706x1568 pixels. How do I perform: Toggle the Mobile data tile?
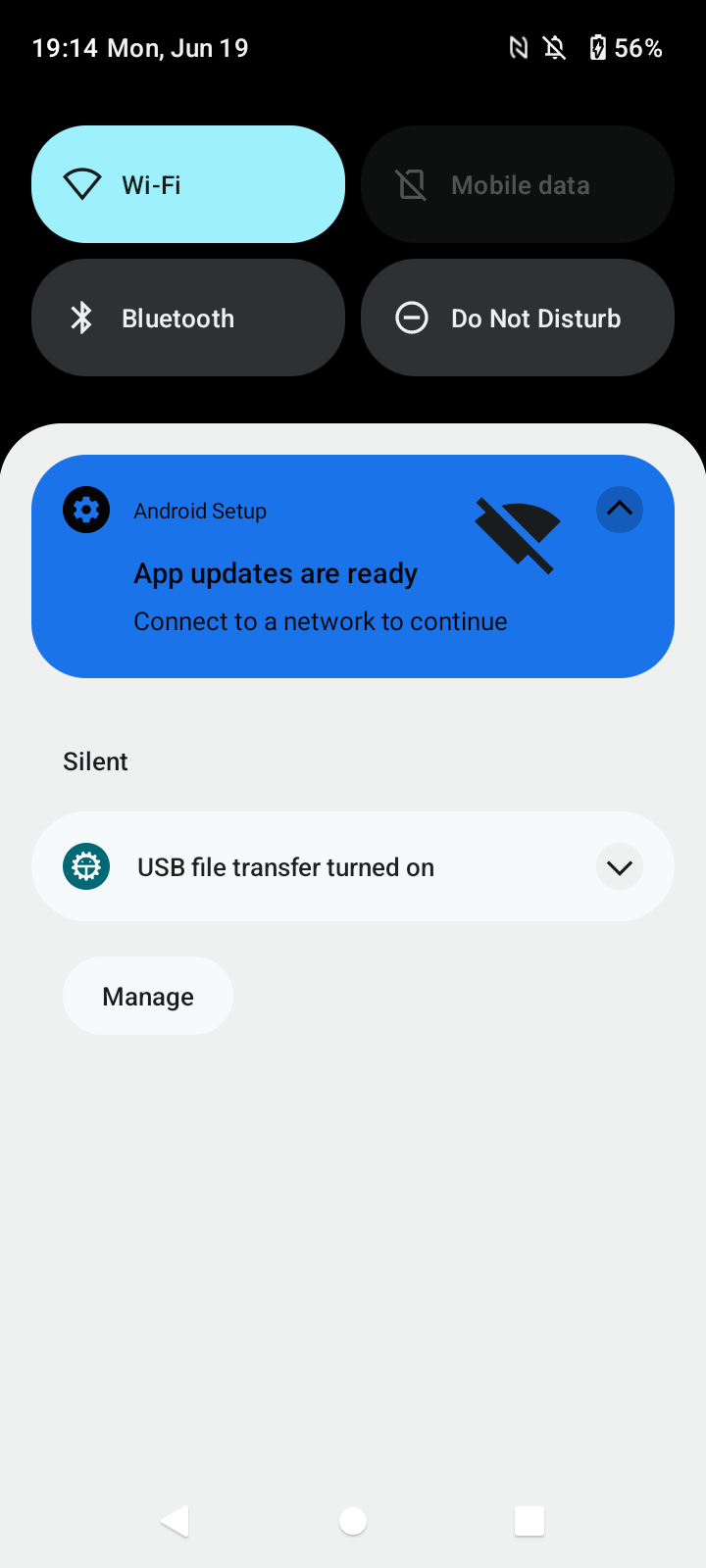pyautogui.click(x=517, y=184)
